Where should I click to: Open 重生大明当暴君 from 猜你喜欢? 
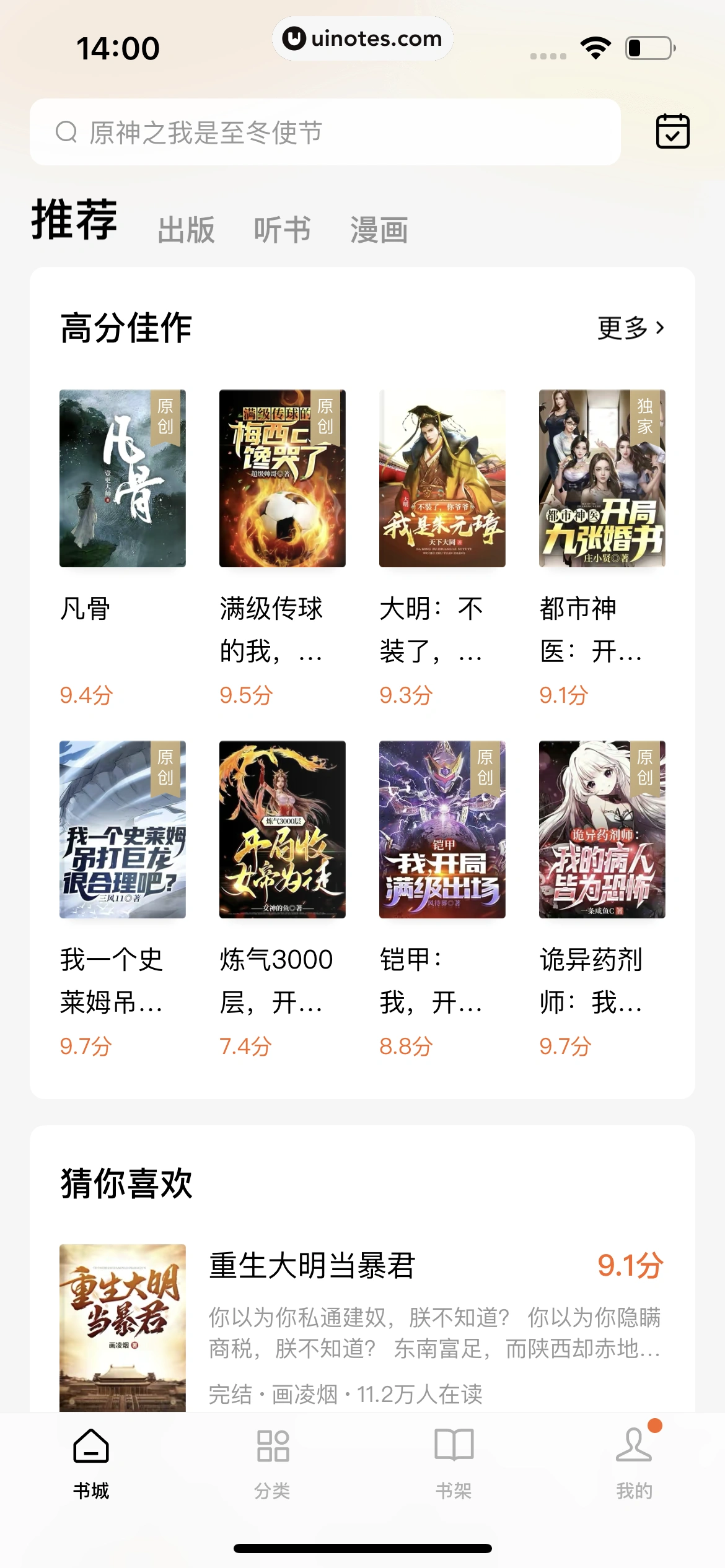tap(312, 1266)
